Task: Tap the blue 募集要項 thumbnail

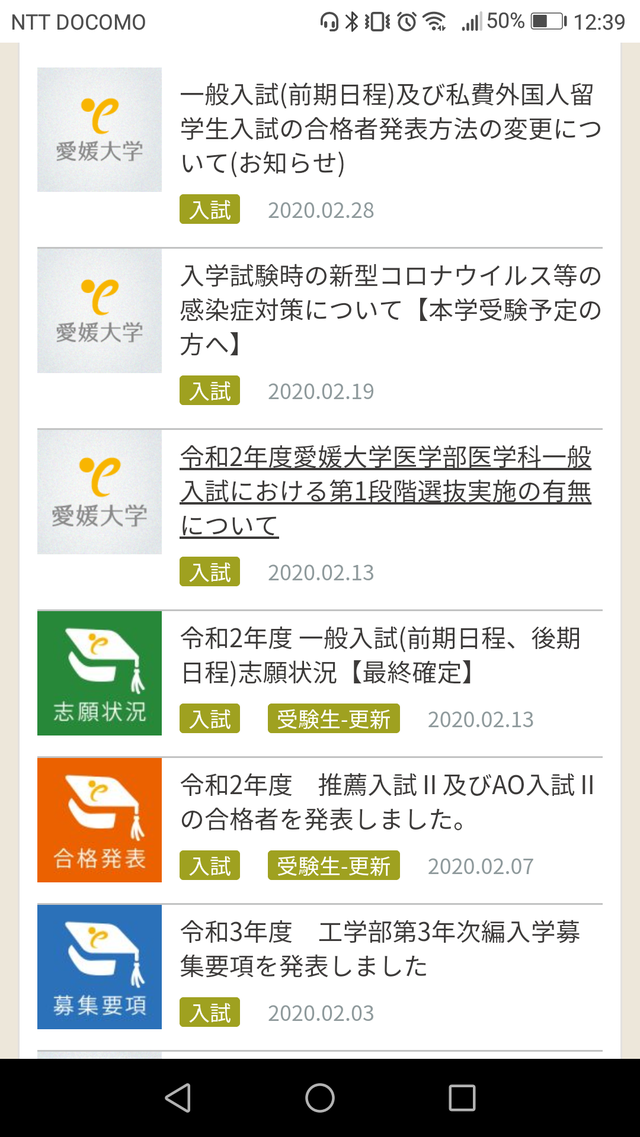Action: point(99,967)
